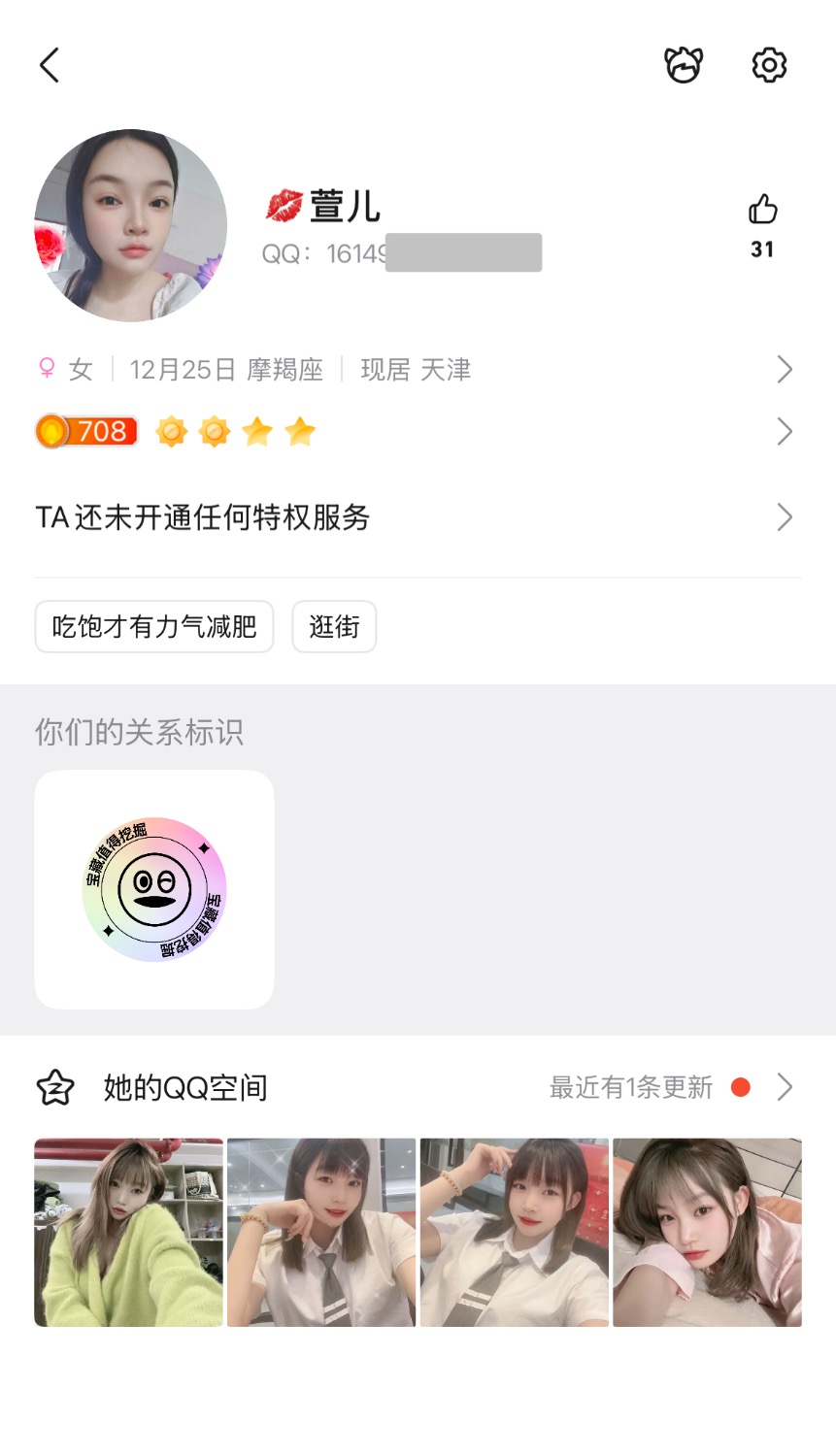The height and width of the screenshot is (1456, 836).
Task: Open the bear face icon
Action: [684, 65]
